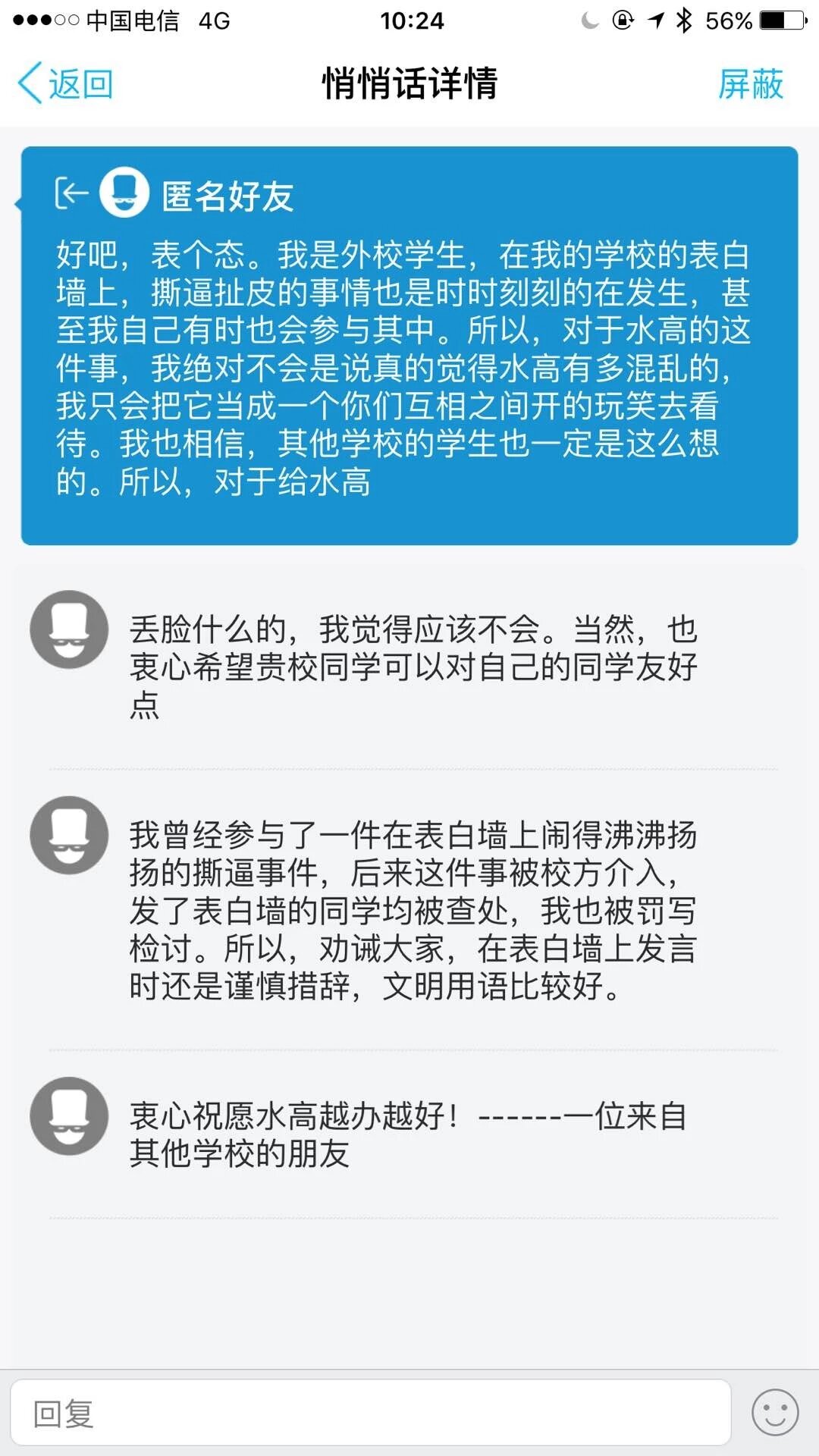
Task: Tap the 匿名好友 original whisper bubble
Action: click(409, 346)
